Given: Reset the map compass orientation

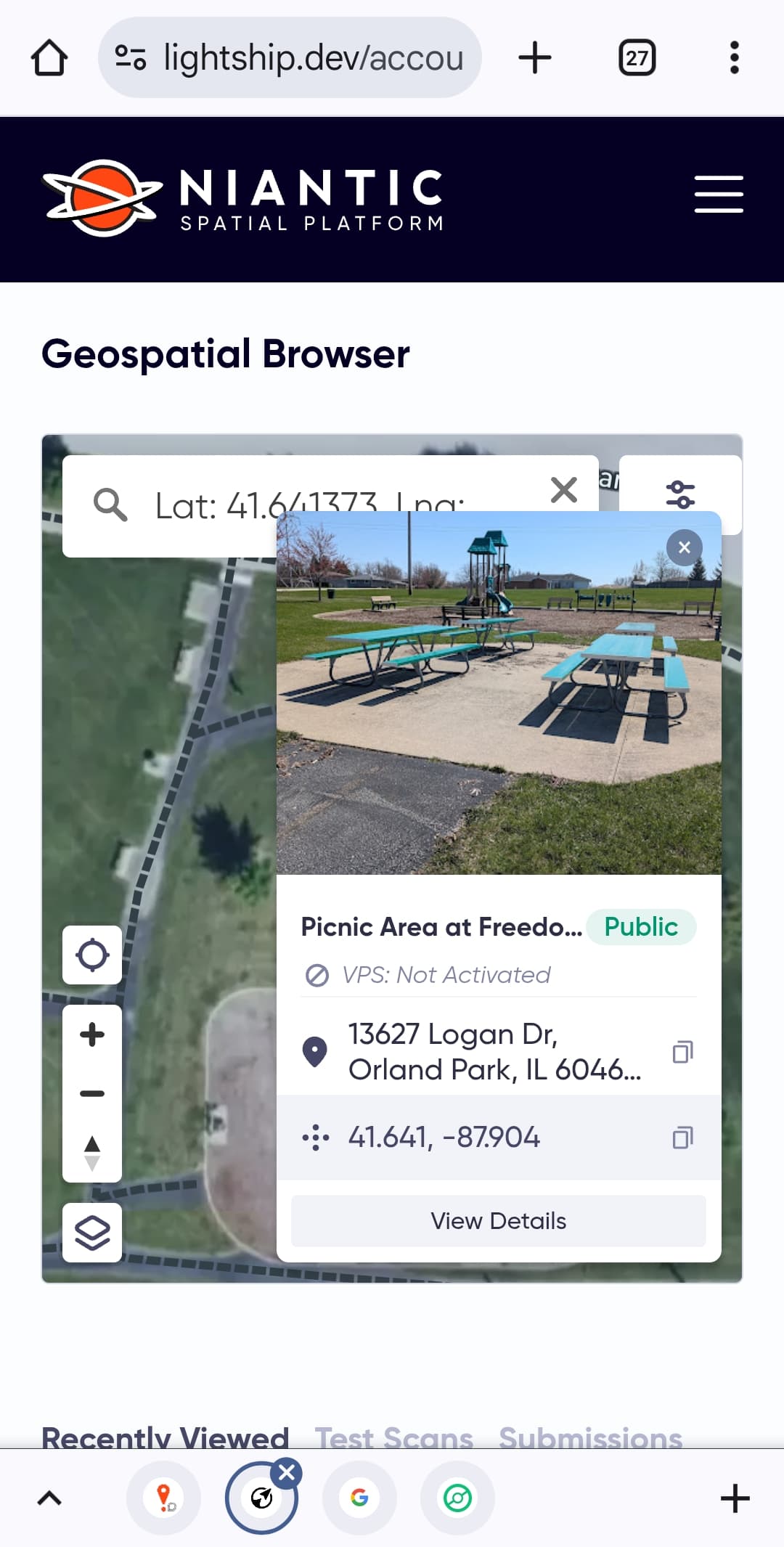Looking at the screenshot, I should point(92,1153).
